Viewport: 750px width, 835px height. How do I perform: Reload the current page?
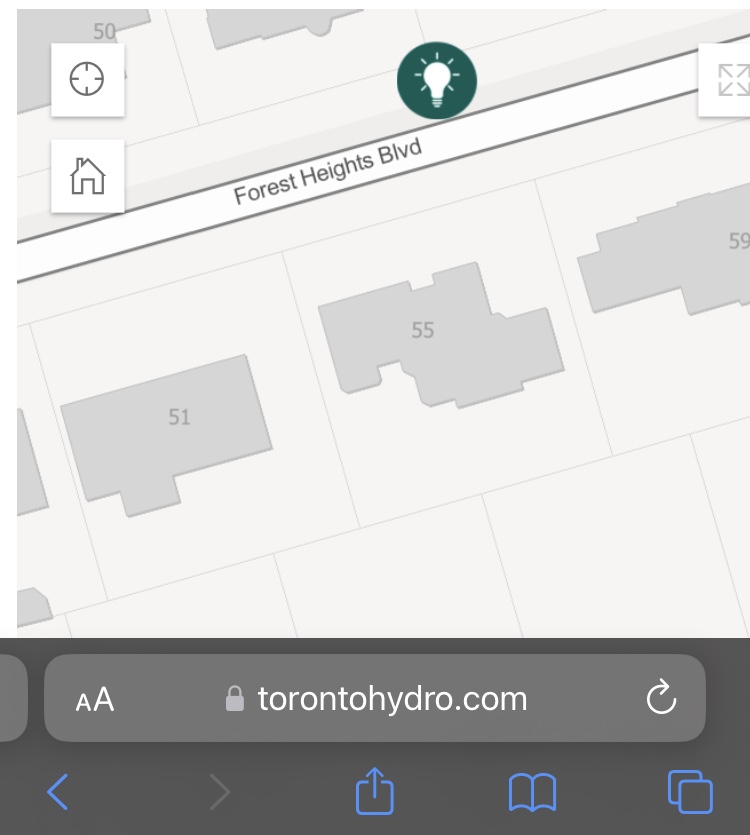pyautogui.click(x=662, y=699)
